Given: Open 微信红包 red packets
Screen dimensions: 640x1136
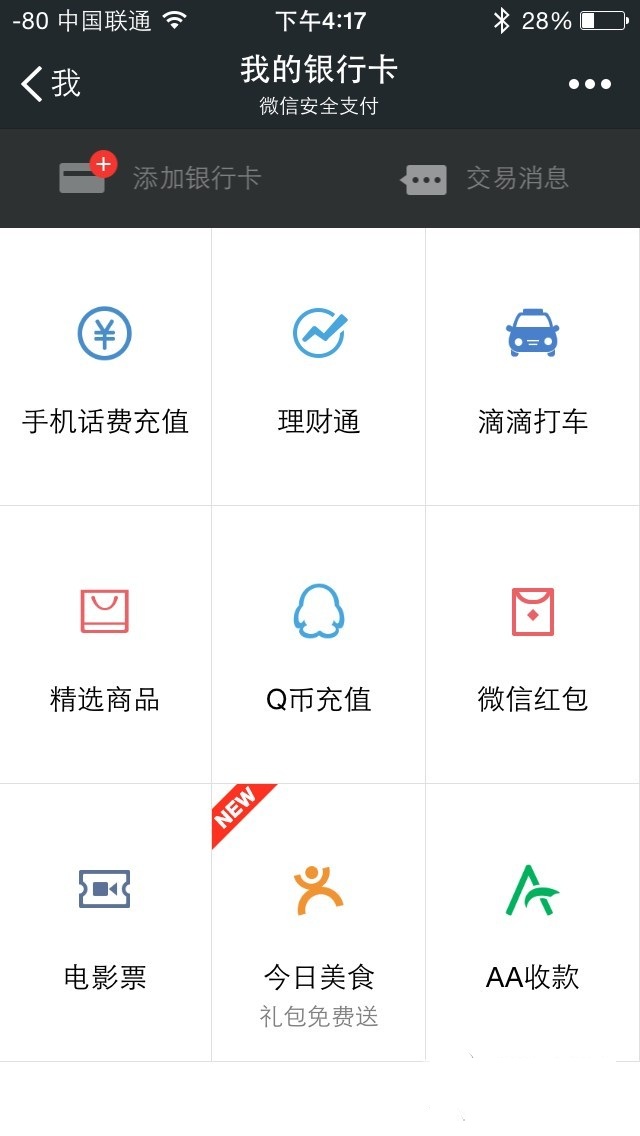Looking at the screenshot, I should 532,645.
